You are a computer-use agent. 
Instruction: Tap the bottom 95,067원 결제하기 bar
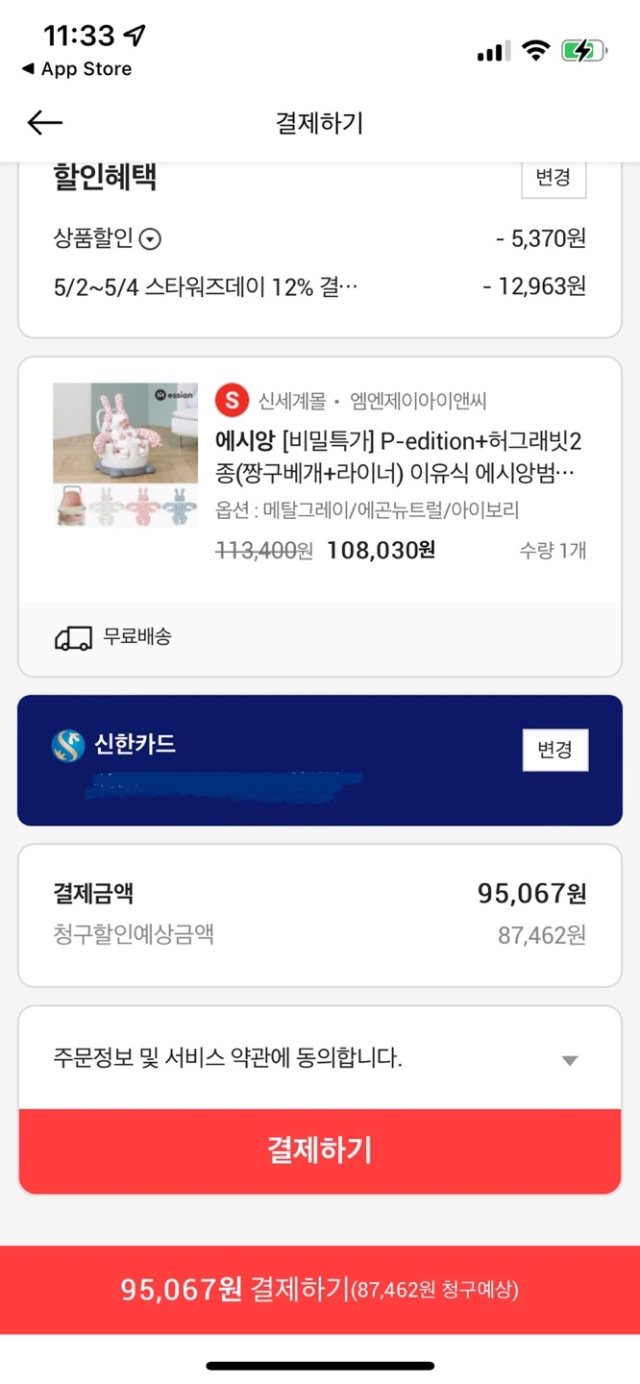coord(320,1289)
